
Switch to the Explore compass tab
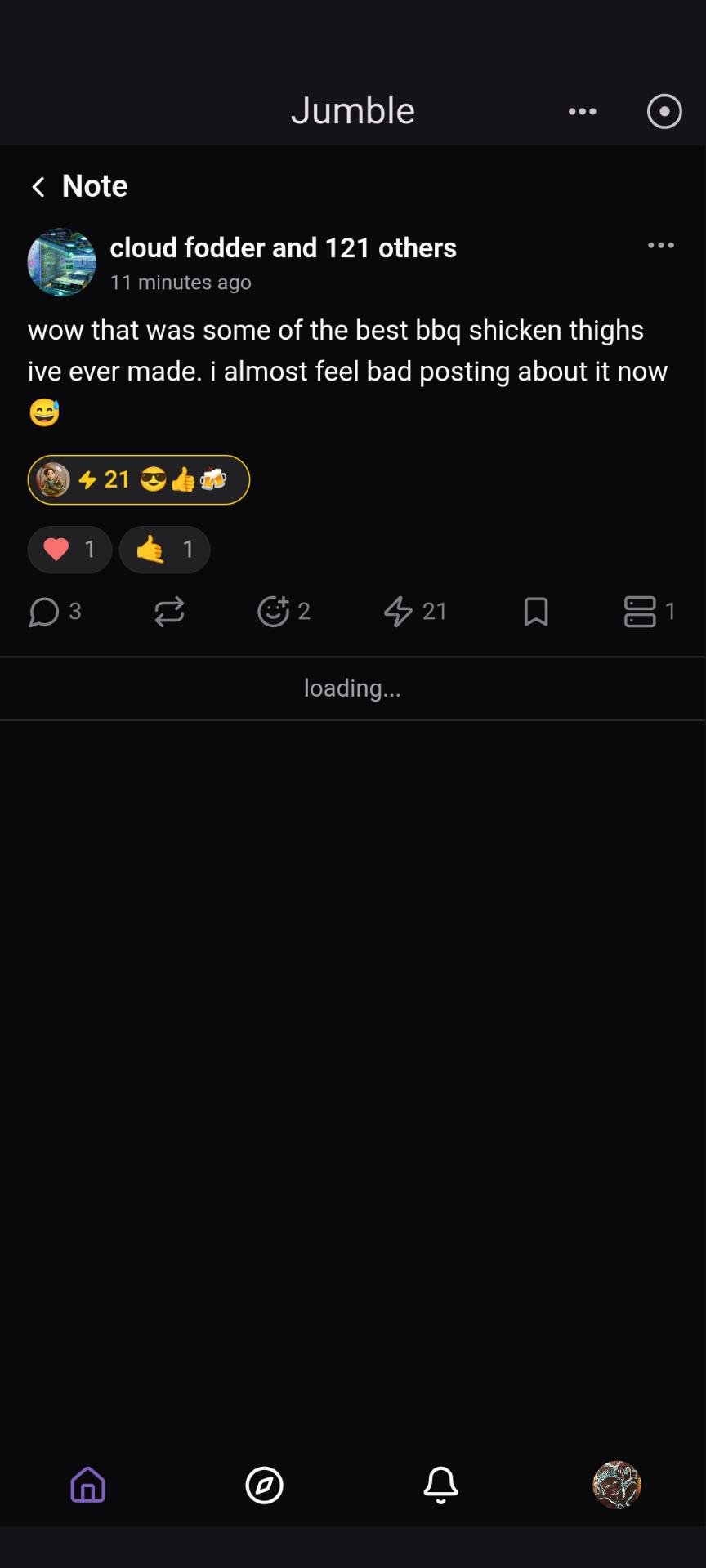tap(265, 1485)
